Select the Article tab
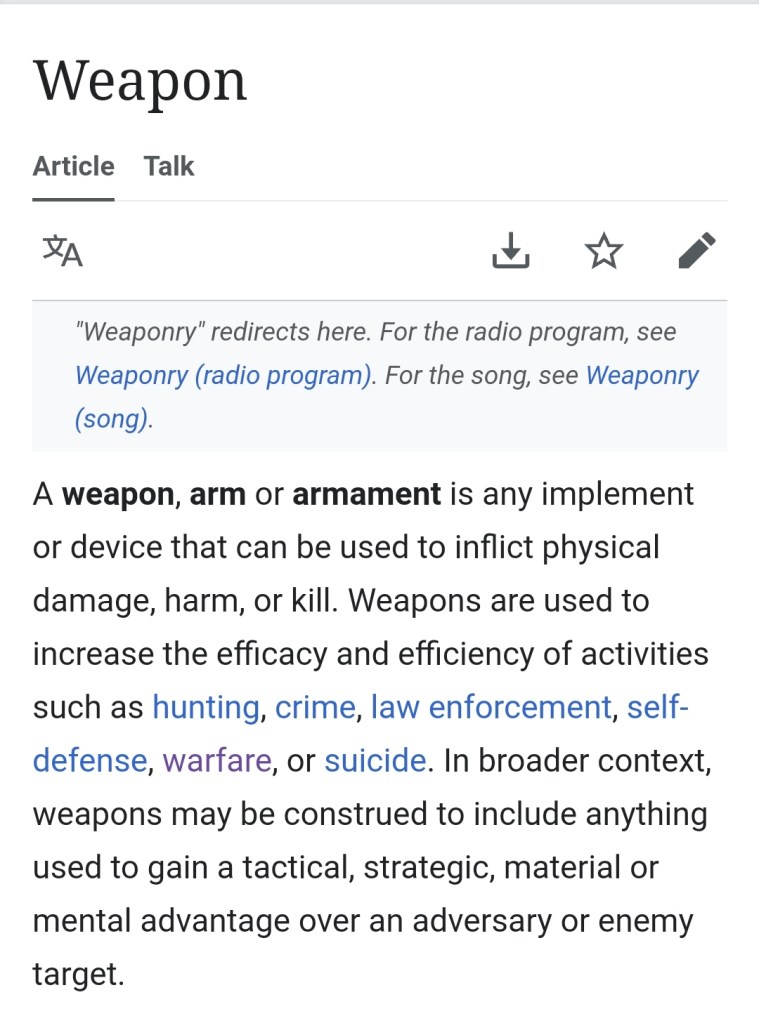This screenshot has width=759, height=1023. pyautogui.click(x=73, y=166)
